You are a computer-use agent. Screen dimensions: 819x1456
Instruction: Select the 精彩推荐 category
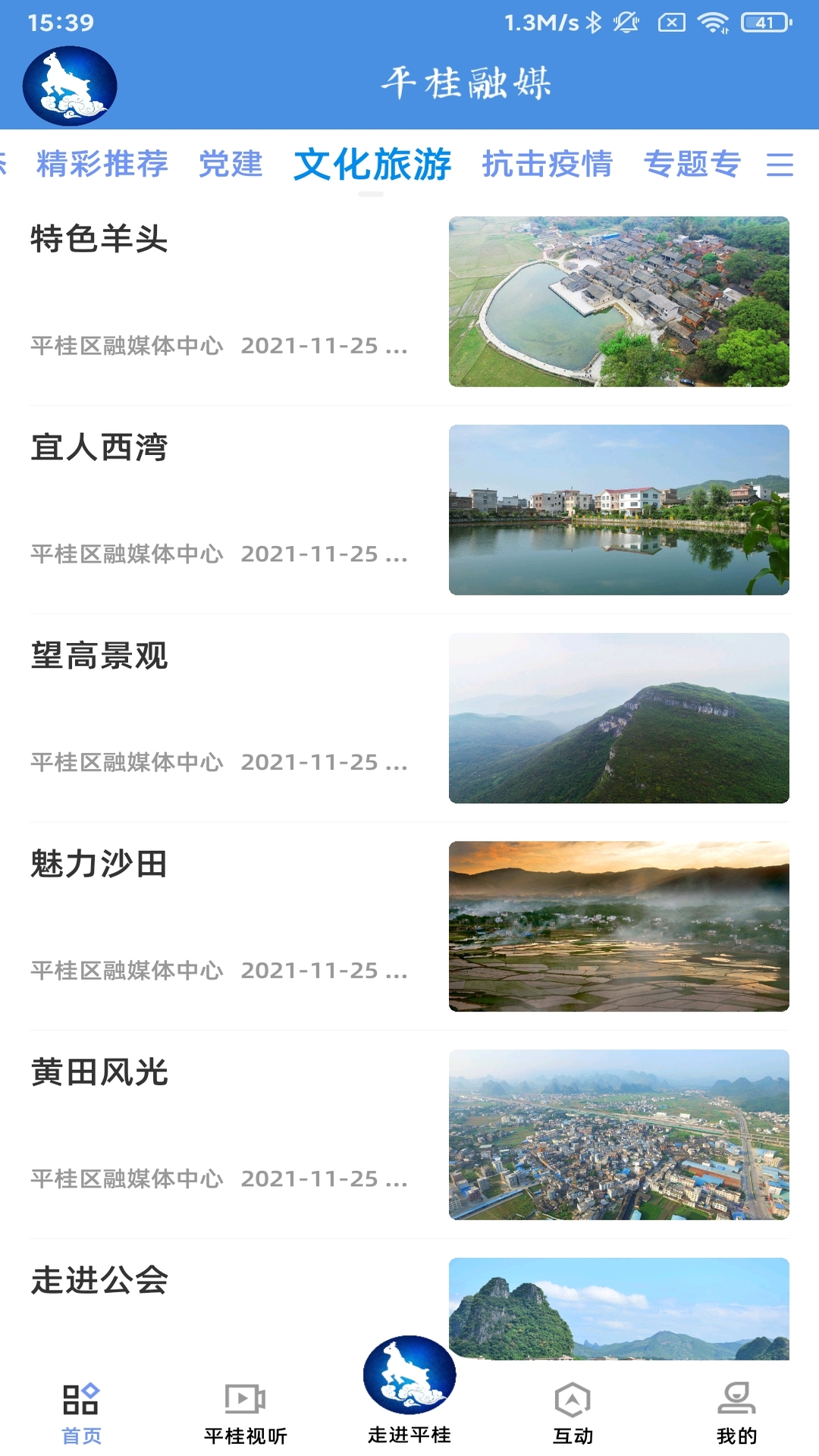click(103, 164)
